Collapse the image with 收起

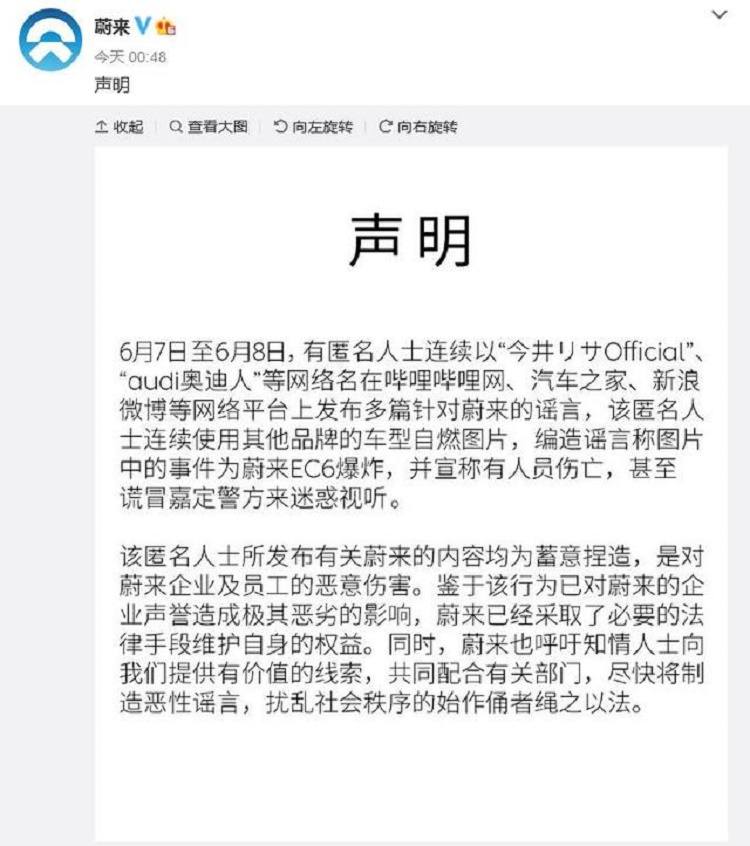119,127
